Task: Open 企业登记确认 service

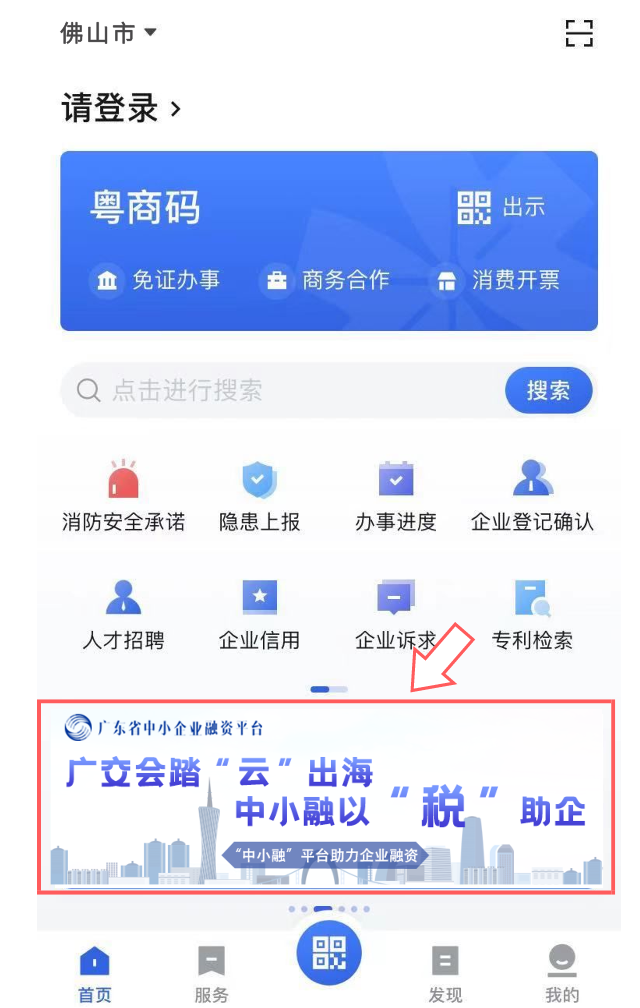Action: (x=532, y=497)
